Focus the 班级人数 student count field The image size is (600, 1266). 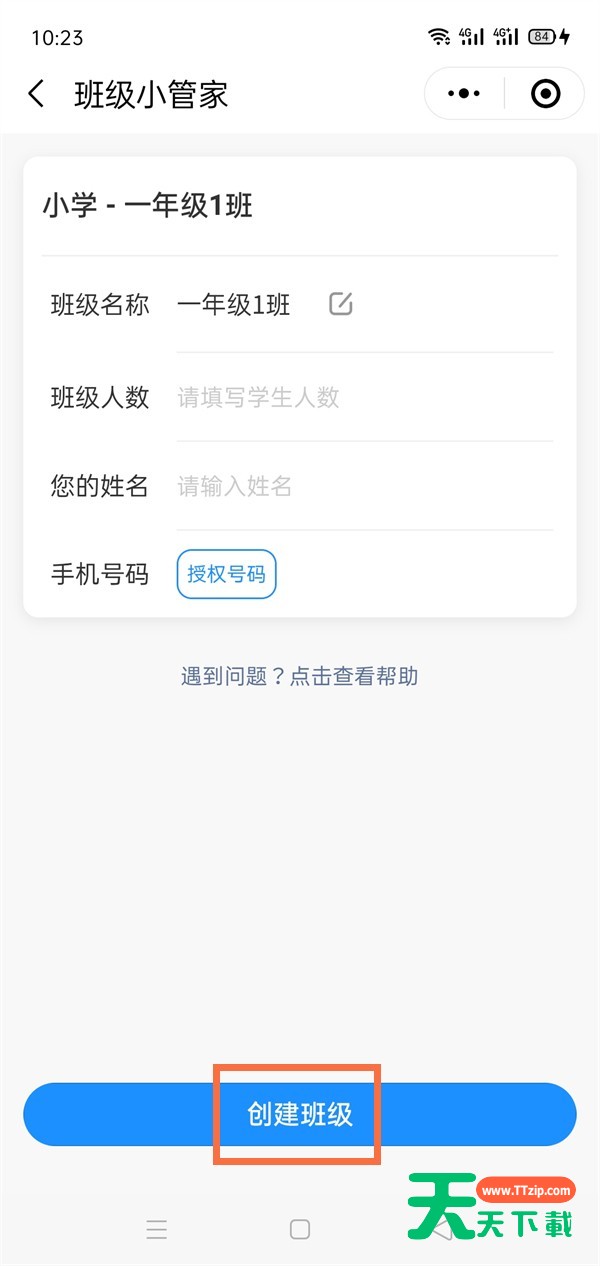[364, 398]
